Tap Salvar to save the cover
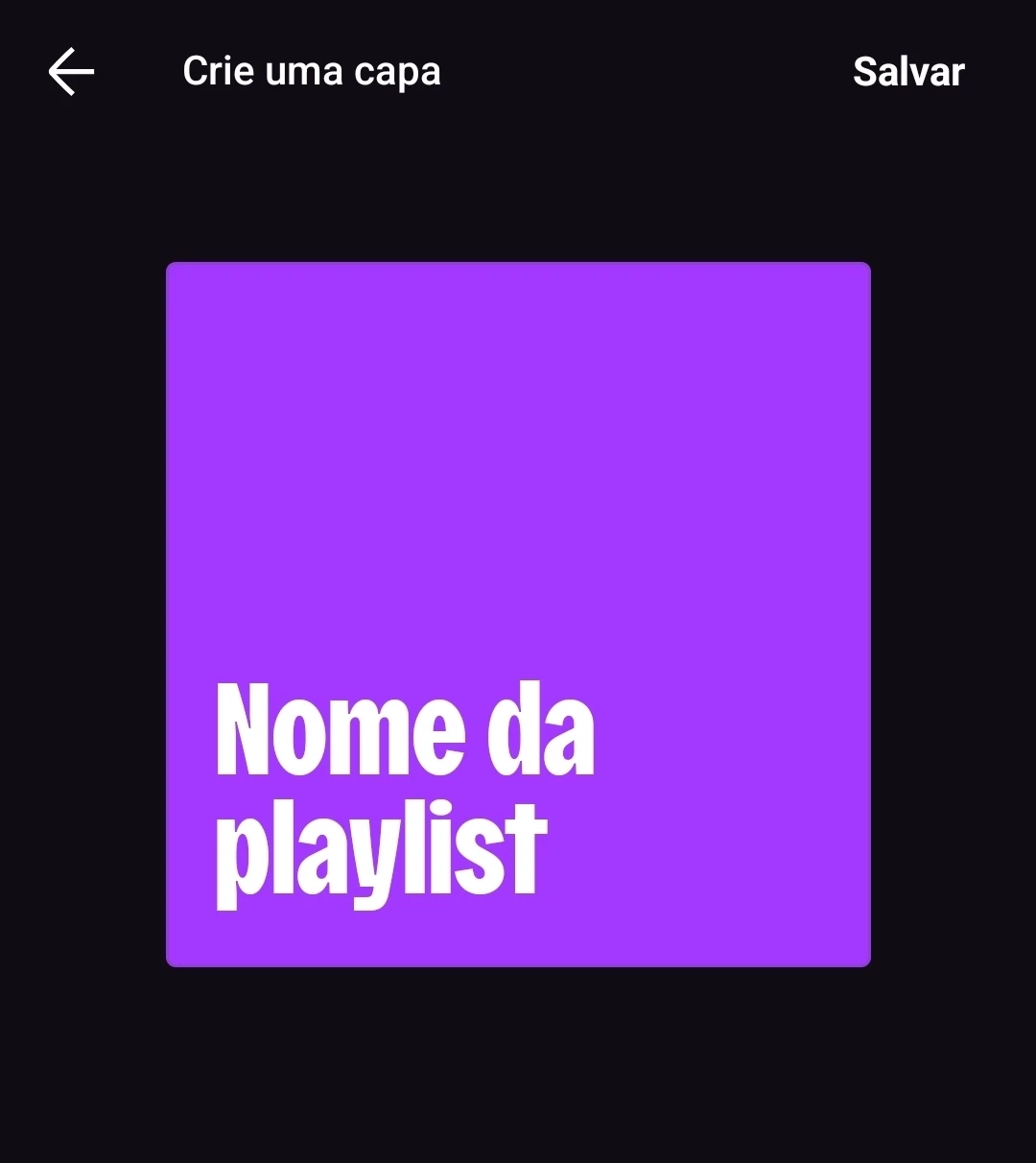 click(907, 72)
